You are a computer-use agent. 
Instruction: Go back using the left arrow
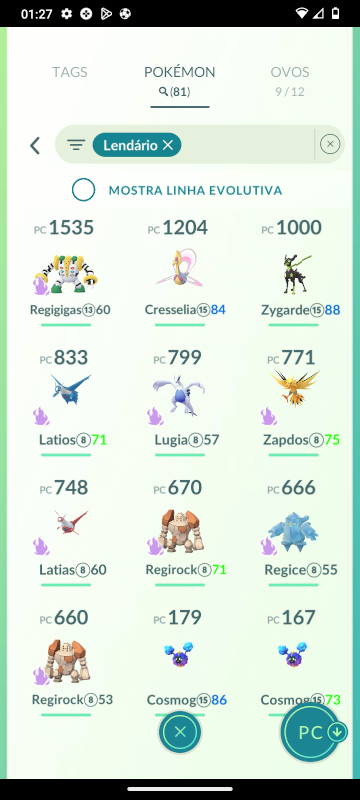click(35, 145)
